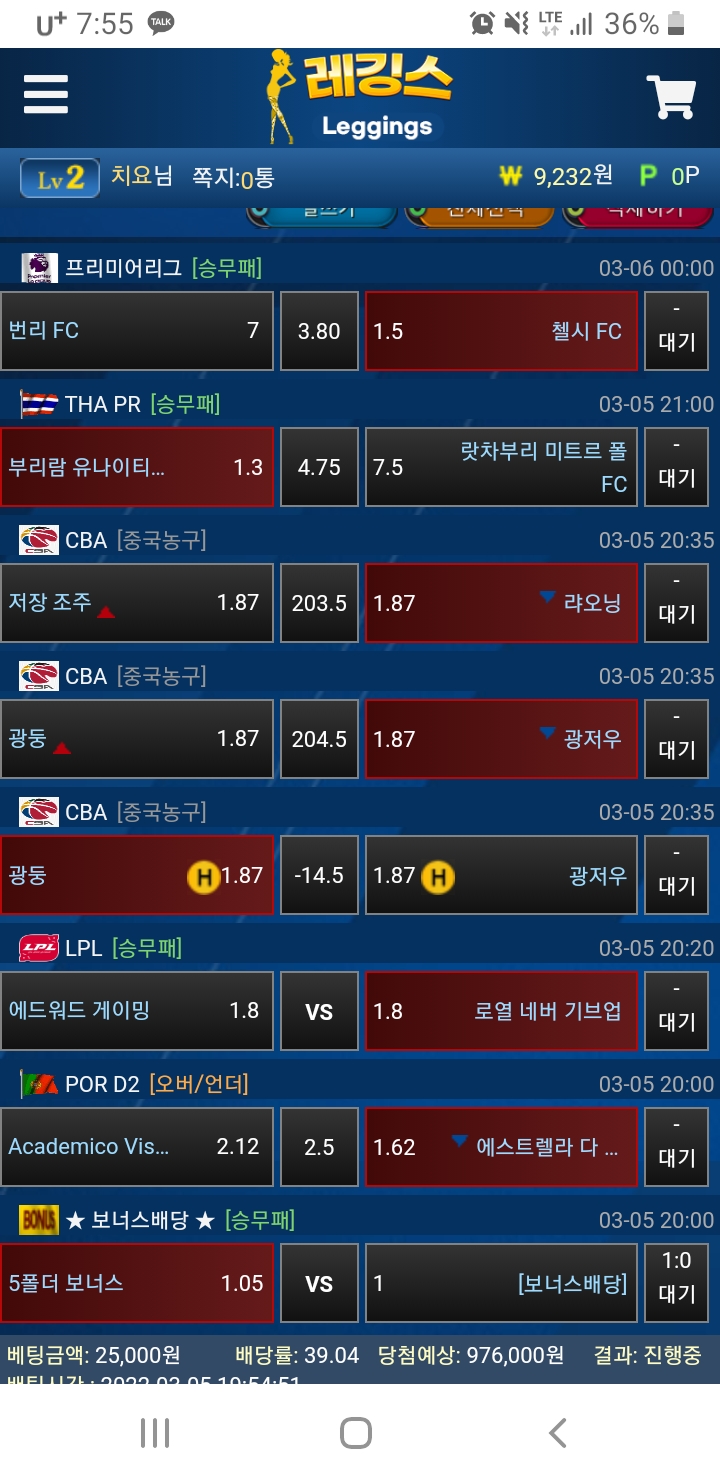
Task: Go back with system back button
Action: 558,1432
